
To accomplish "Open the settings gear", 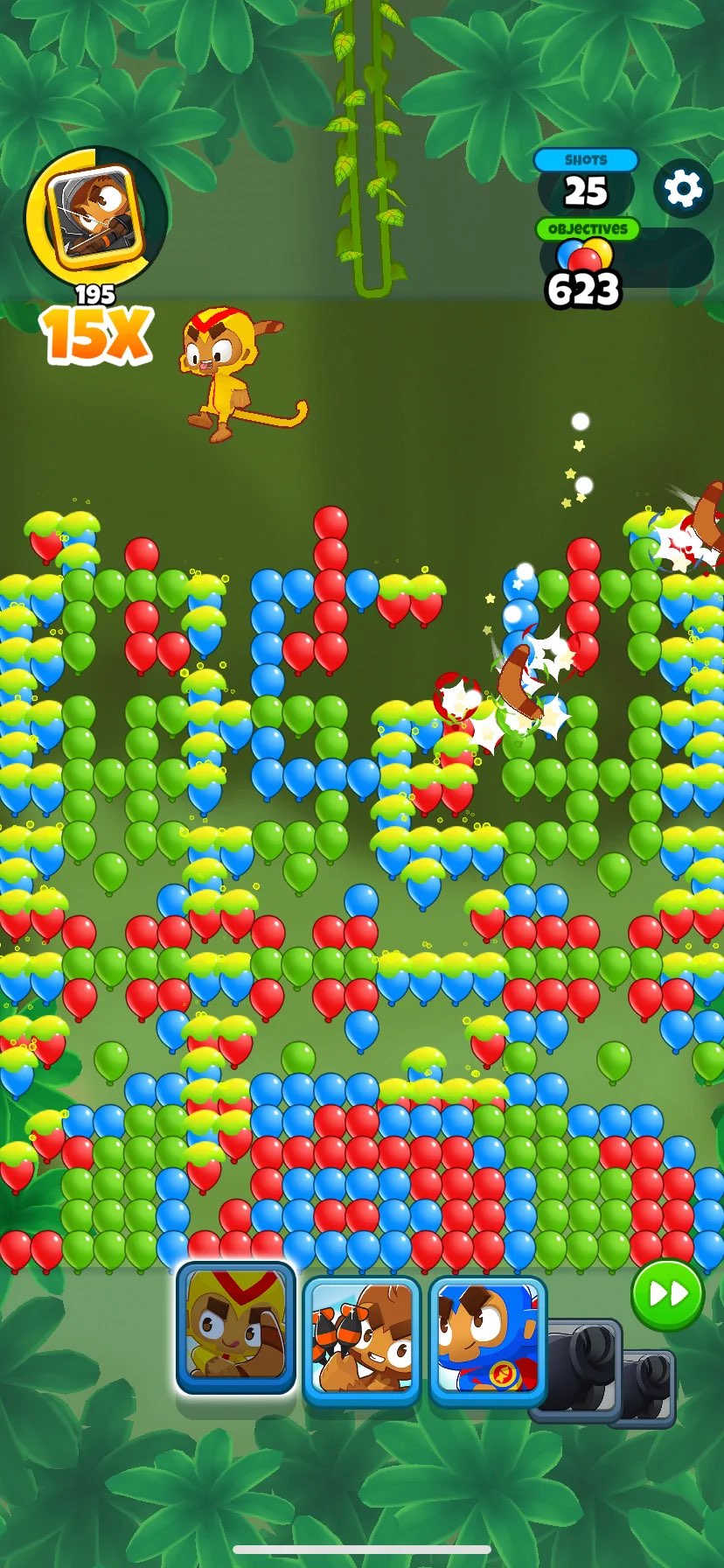I will tap(683, 188).
